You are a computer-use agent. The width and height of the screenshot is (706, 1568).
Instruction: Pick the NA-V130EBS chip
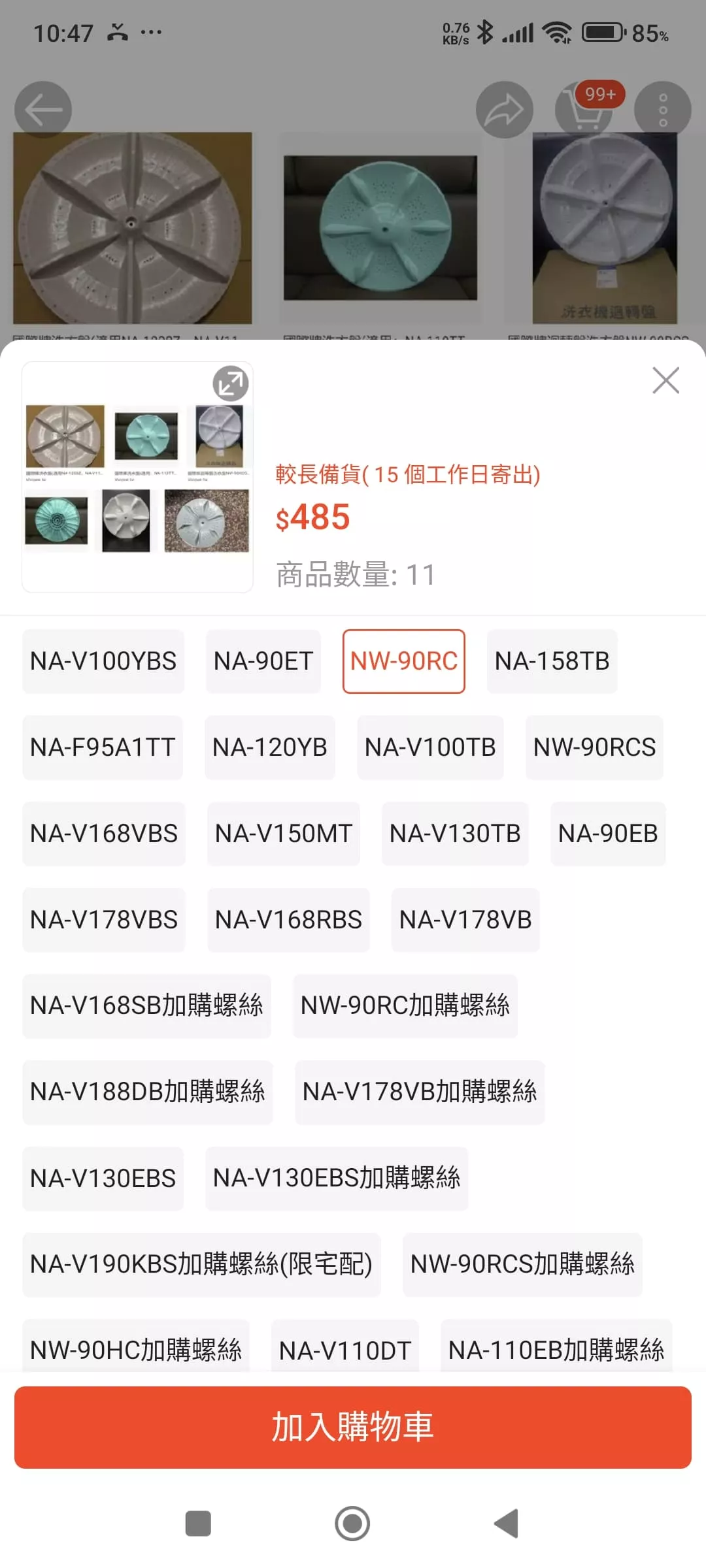pos(103,1179)
